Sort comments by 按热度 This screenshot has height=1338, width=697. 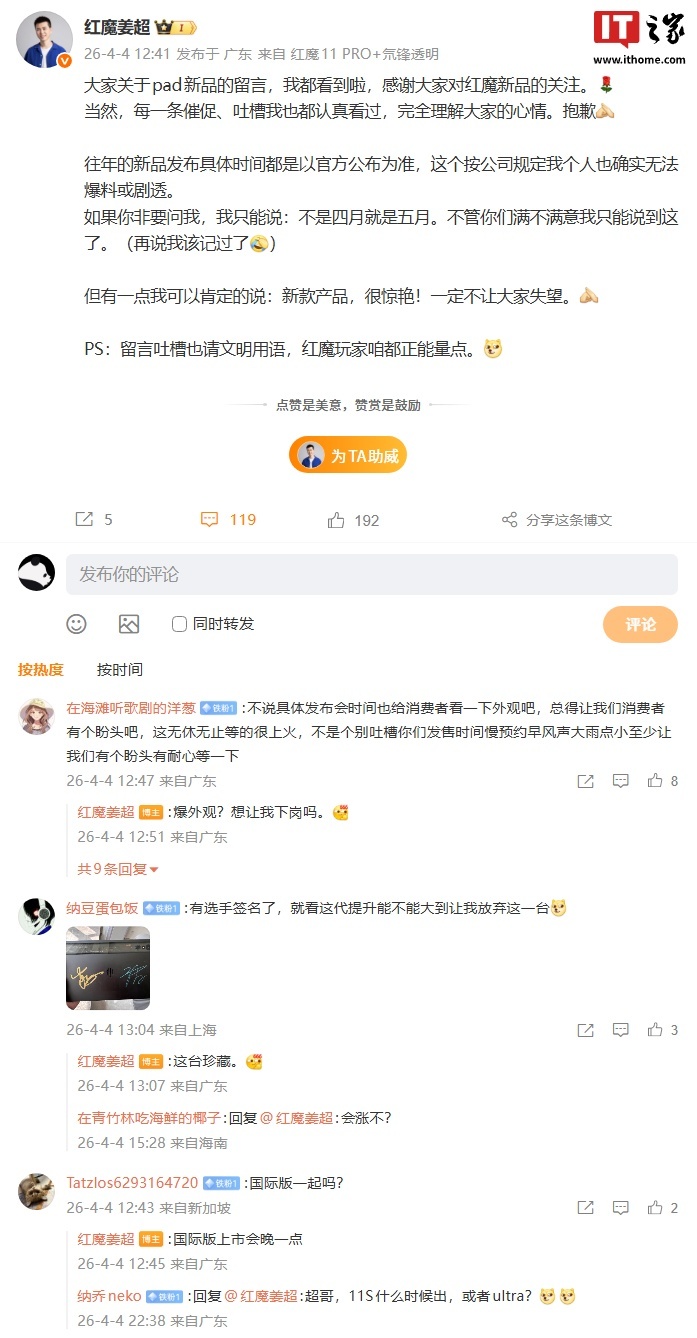pos(40,669)
